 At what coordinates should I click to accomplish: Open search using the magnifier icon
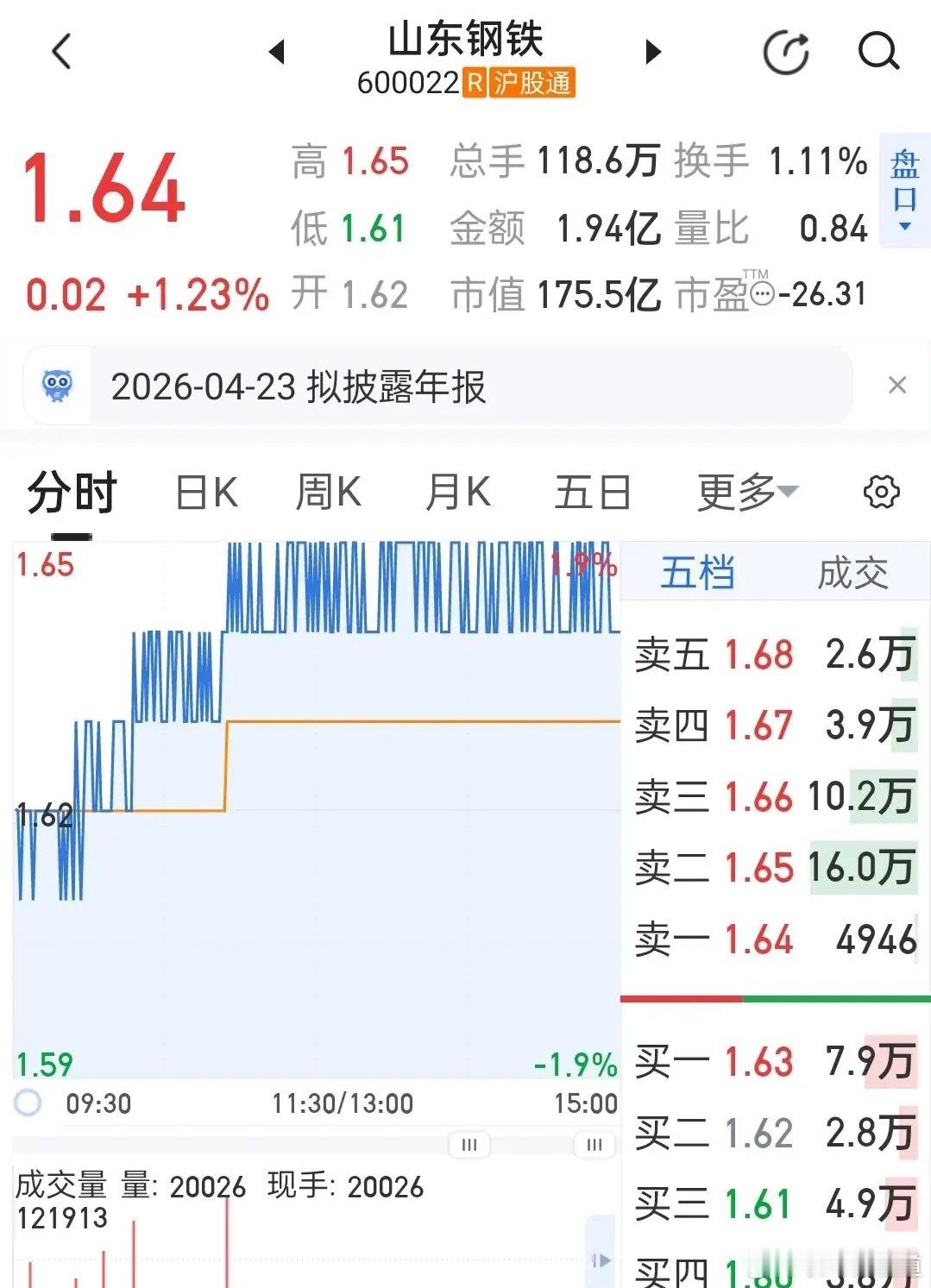[878, 51]
